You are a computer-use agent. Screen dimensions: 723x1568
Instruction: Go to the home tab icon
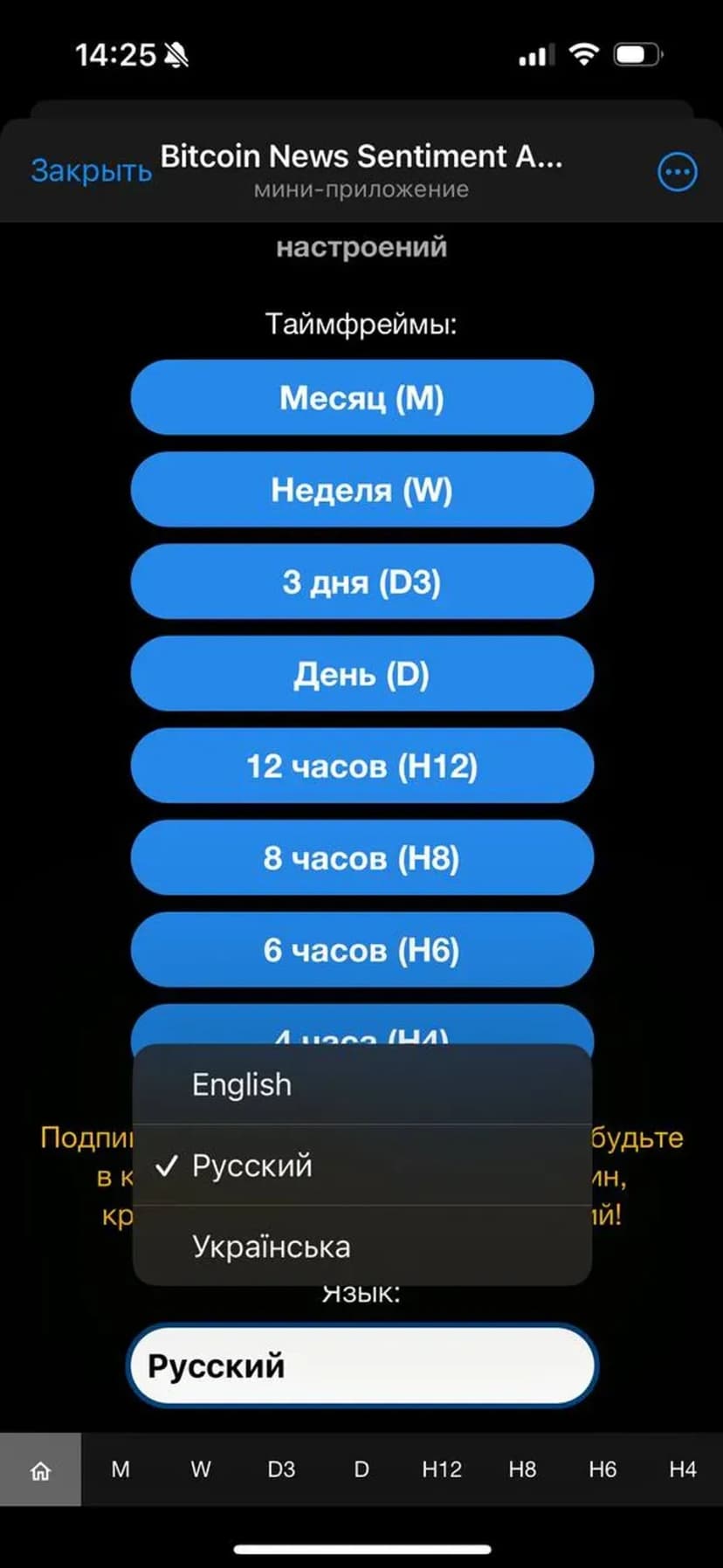point(40,1470)
